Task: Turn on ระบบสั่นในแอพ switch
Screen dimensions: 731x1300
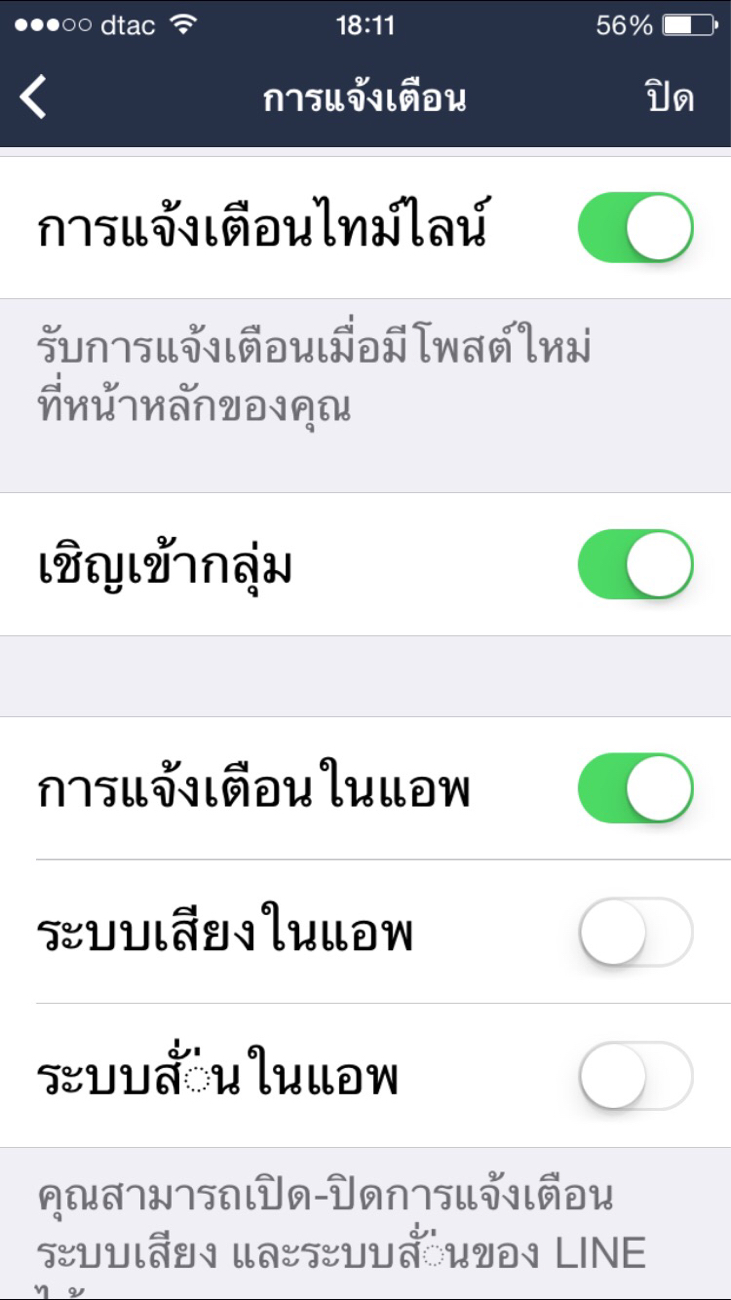Action: pos(635,1076)
